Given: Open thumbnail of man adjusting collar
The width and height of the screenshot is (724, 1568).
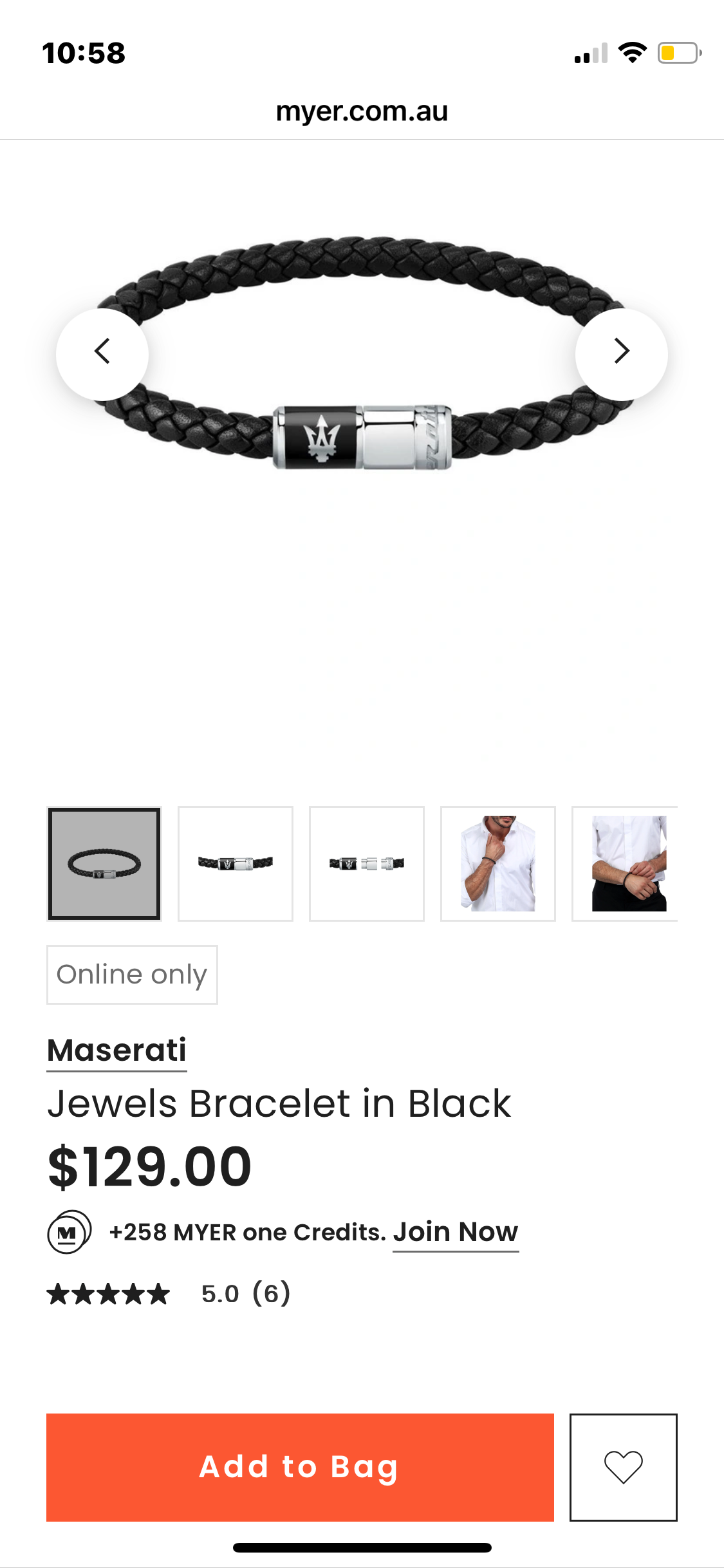Looking at the screenshot, I should pyautogui.click(x=498, y=863).
